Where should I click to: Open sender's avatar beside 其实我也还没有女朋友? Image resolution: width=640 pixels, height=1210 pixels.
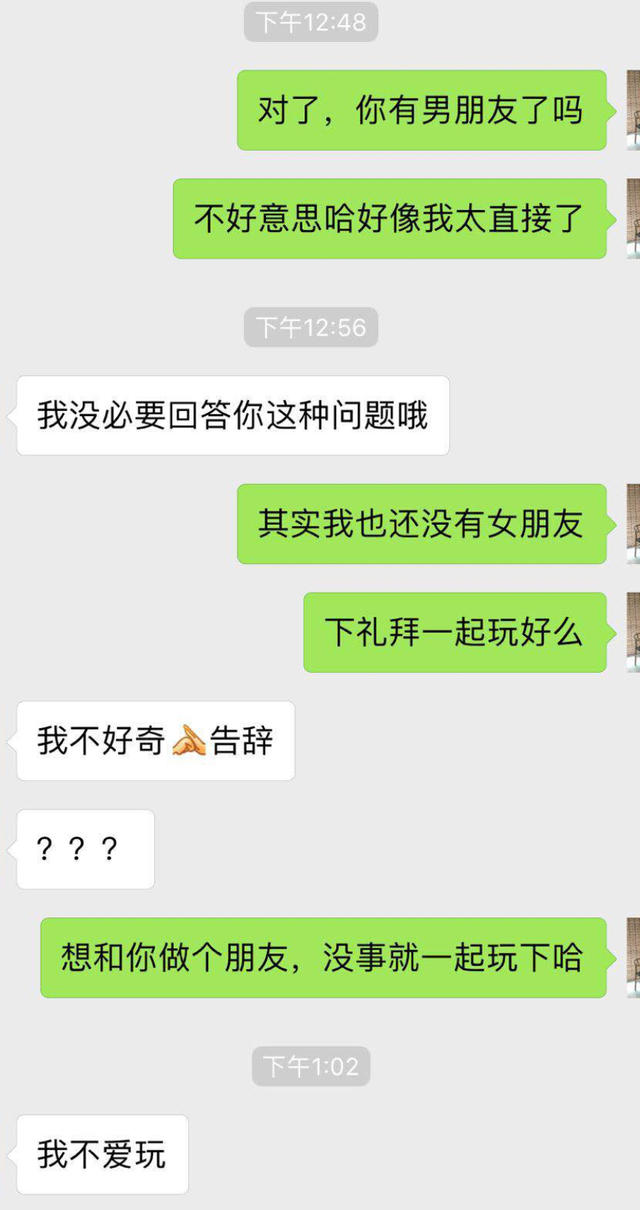coord(633,524)
